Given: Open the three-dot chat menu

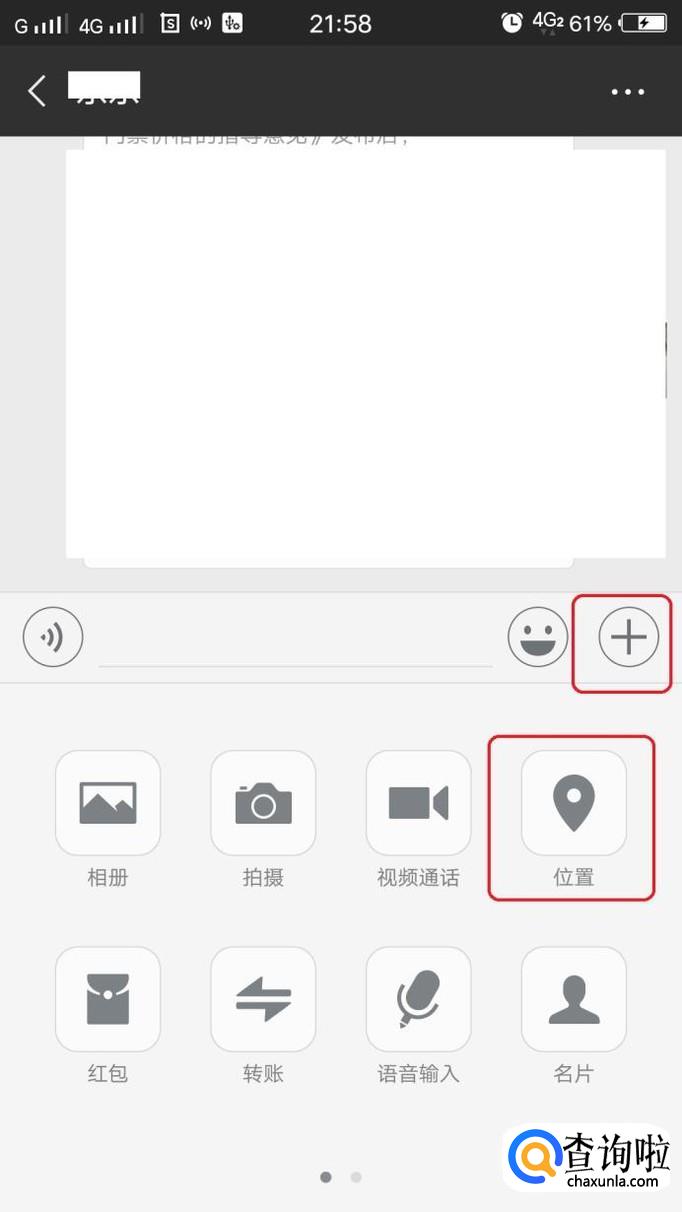Looking at the screenshot, I should 627,92.
